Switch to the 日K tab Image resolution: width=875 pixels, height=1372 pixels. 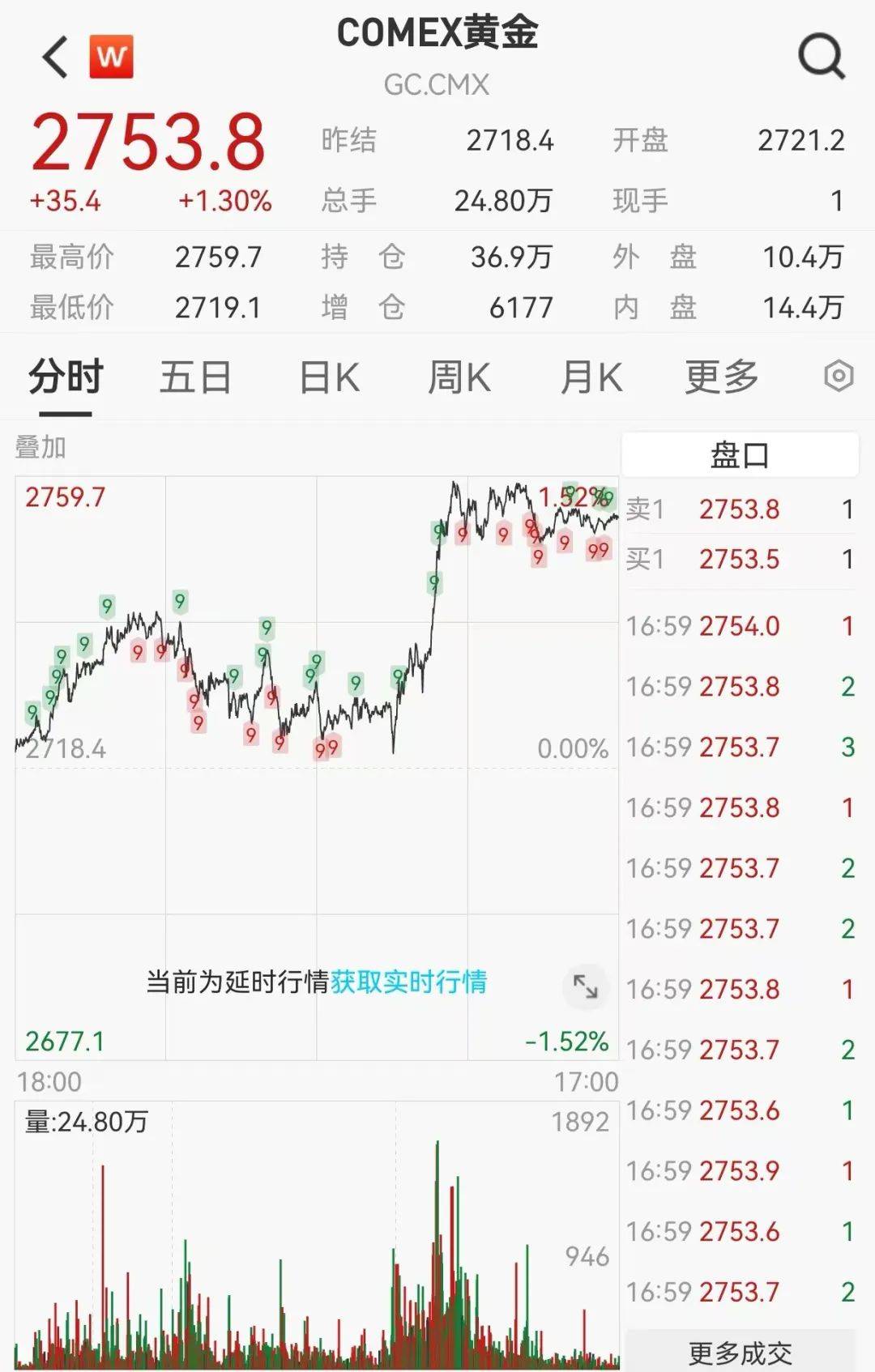point(329,377)
